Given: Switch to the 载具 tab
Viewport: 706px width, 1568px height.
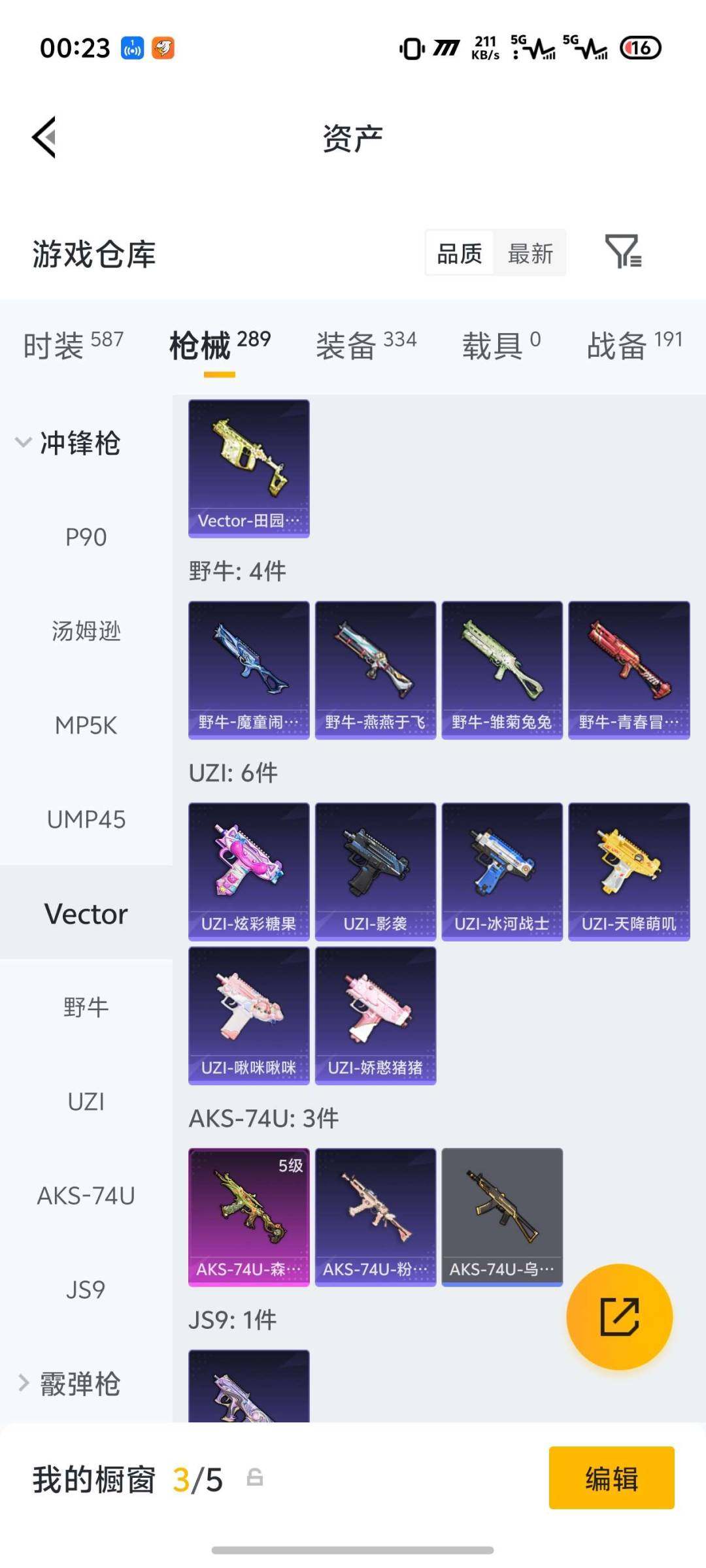Looking at the screenshot, I should tap(501, 344).
